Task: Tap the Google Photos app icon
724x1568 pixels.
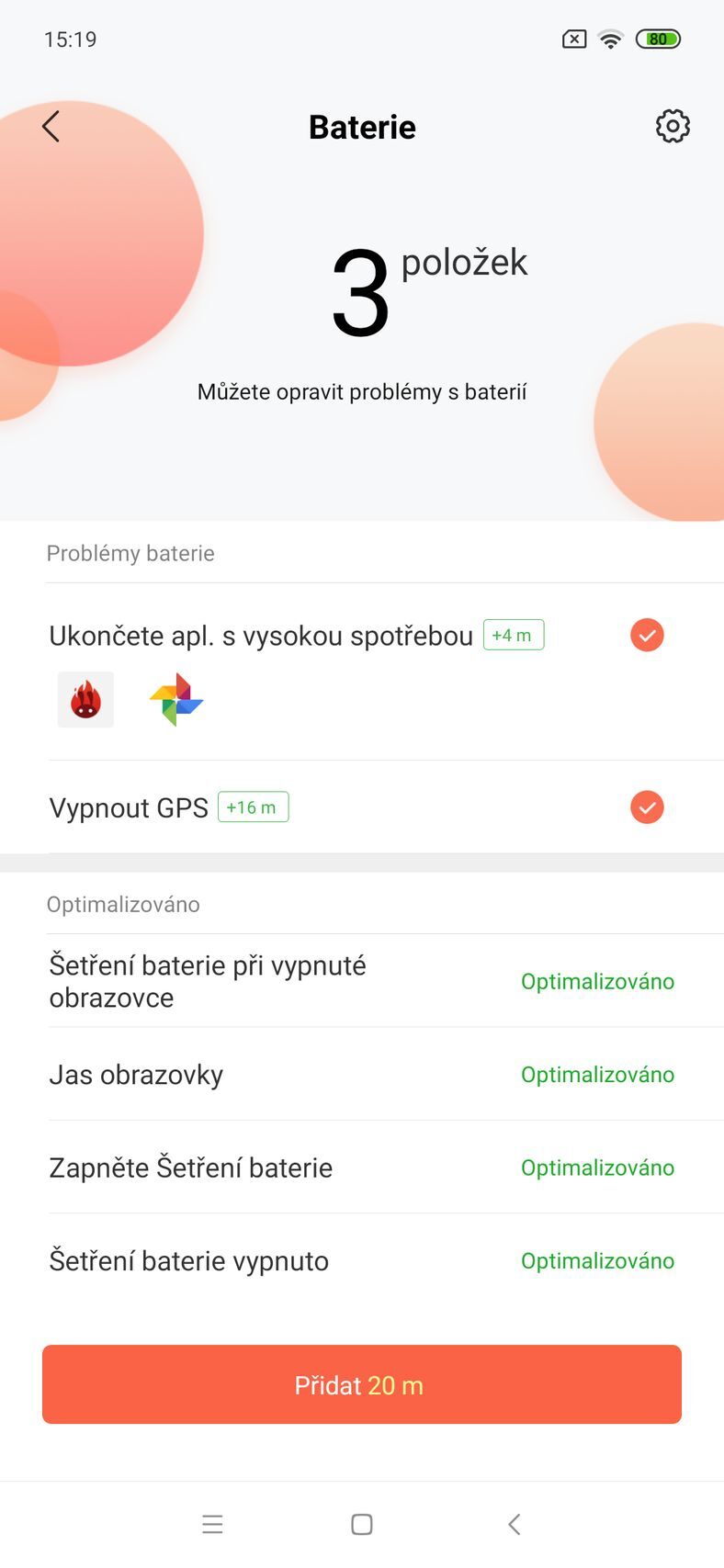Action: 176,700
